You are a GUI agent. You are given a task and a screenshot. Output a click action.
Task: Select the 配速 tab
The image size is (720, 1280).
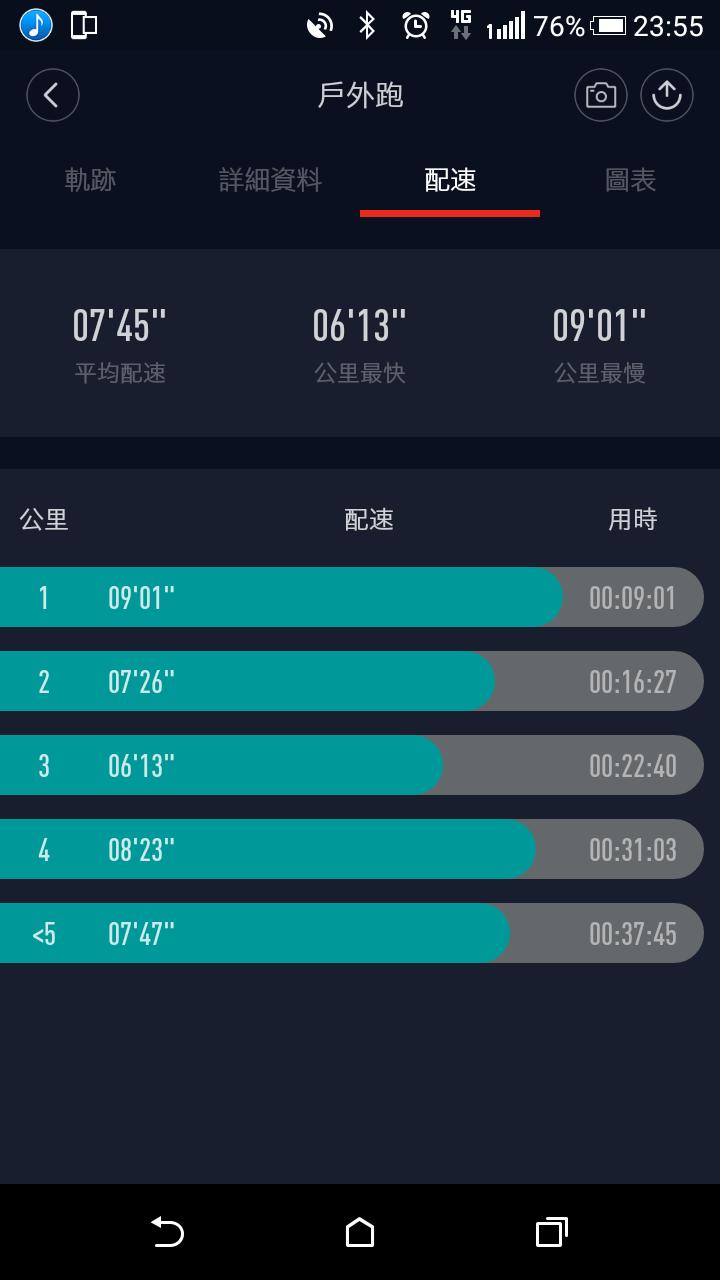tap(450, 180)
